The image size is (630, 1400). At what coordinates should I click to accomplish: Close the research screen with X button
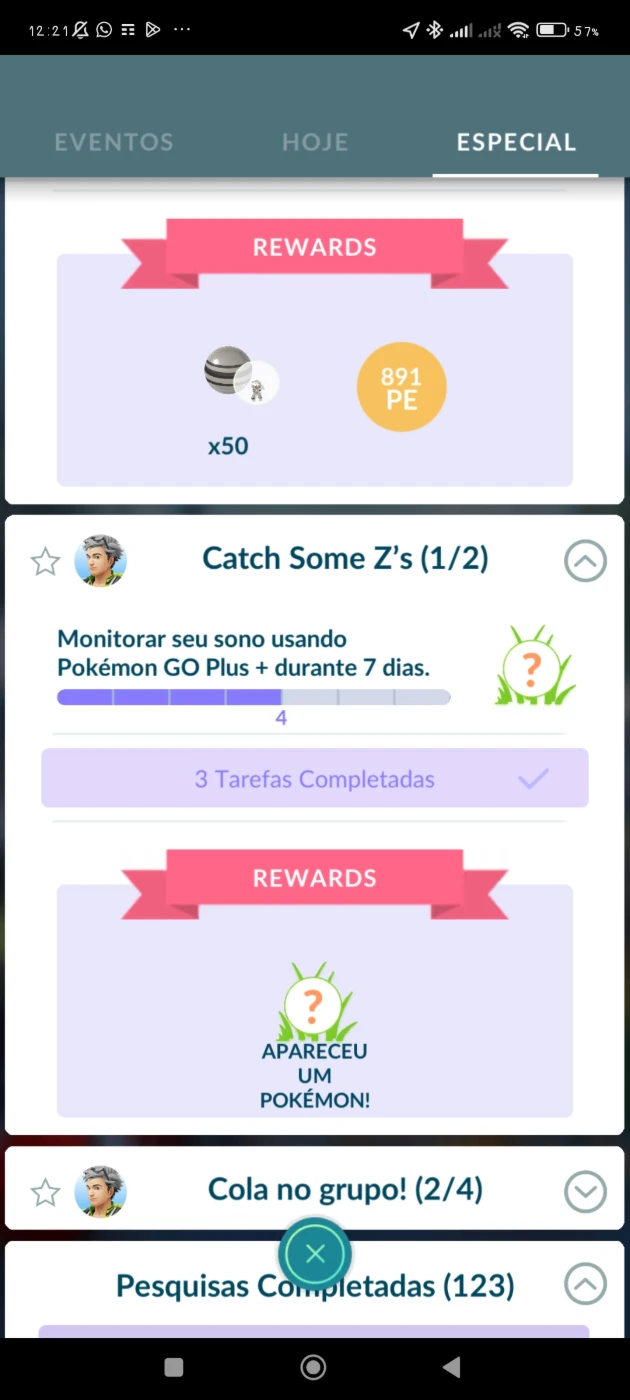315,1254
